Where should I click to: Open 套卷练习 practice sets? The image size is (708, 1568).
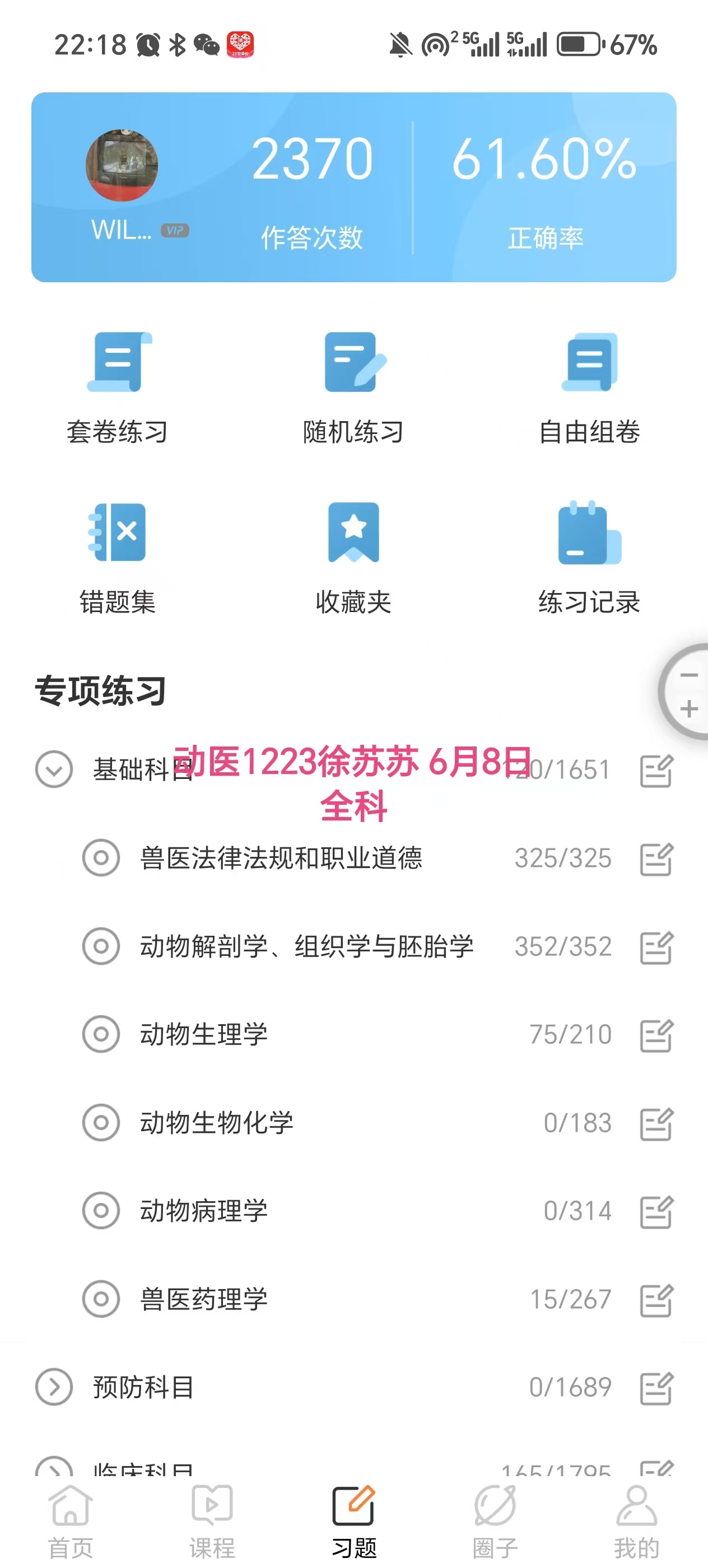pos(117,388)
